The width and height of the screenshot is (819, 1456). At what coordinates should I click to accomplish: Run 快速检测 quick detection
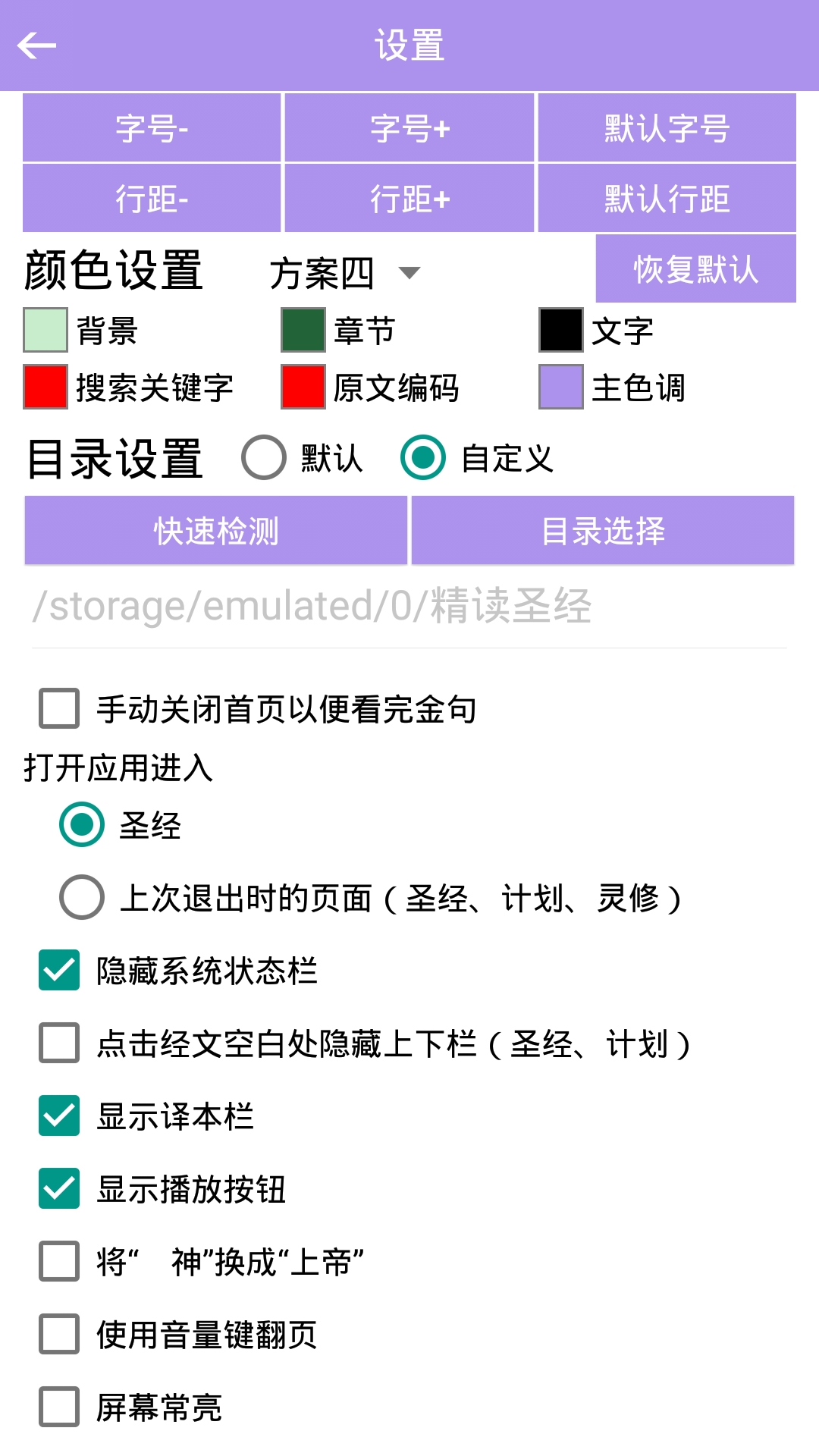click(216, 531)
